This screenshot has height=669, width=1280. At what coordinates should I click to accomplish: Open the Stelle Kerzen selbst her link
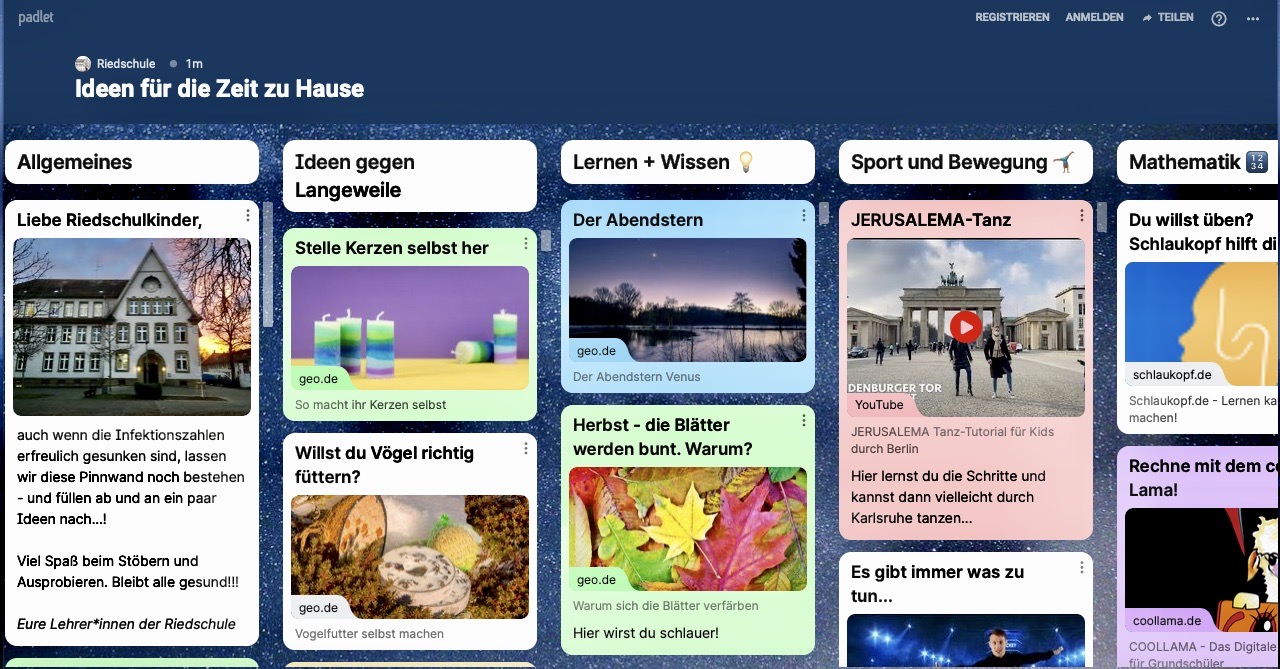coord(410,328)
